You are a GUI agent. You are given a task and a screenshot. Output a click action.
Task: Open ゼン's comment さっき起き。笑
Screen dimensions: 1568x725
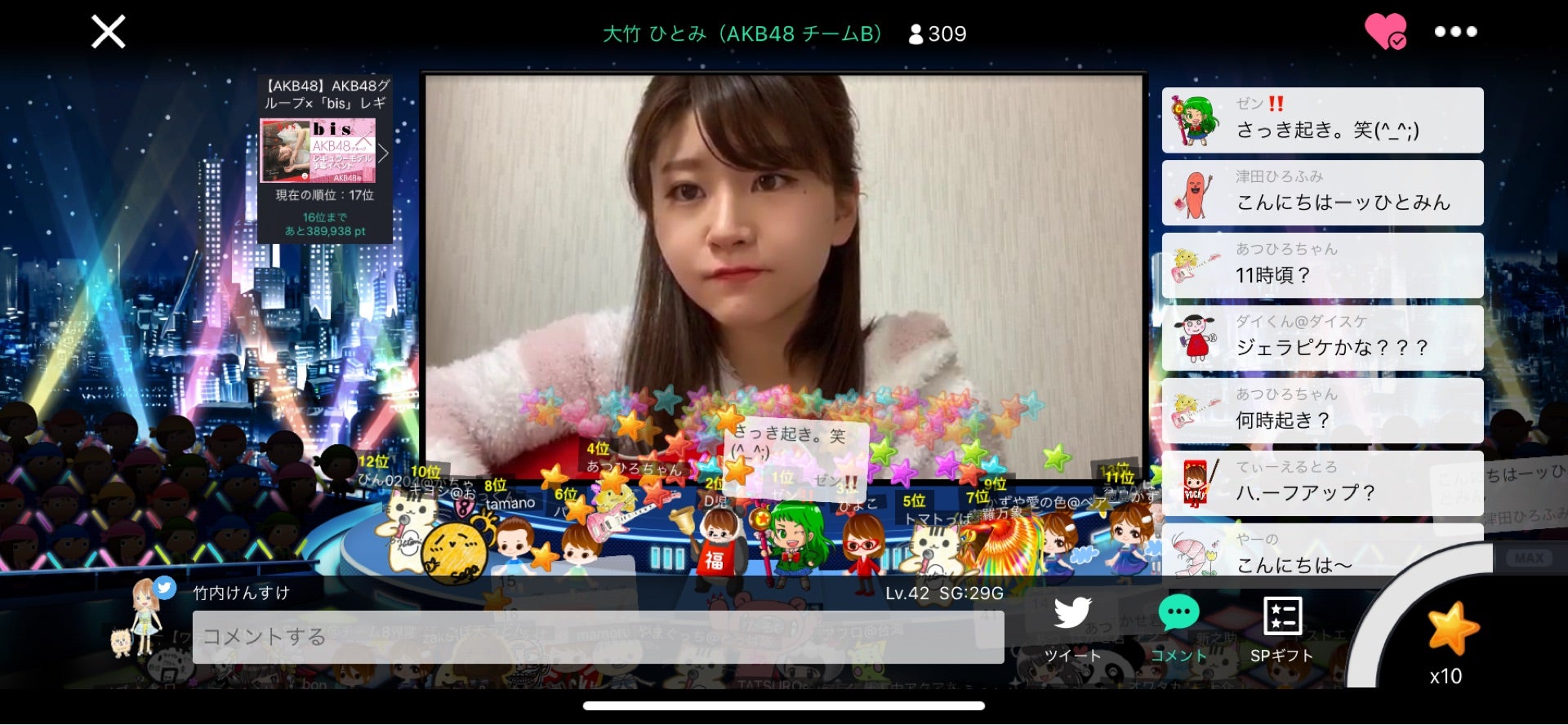click(1322, 120)
